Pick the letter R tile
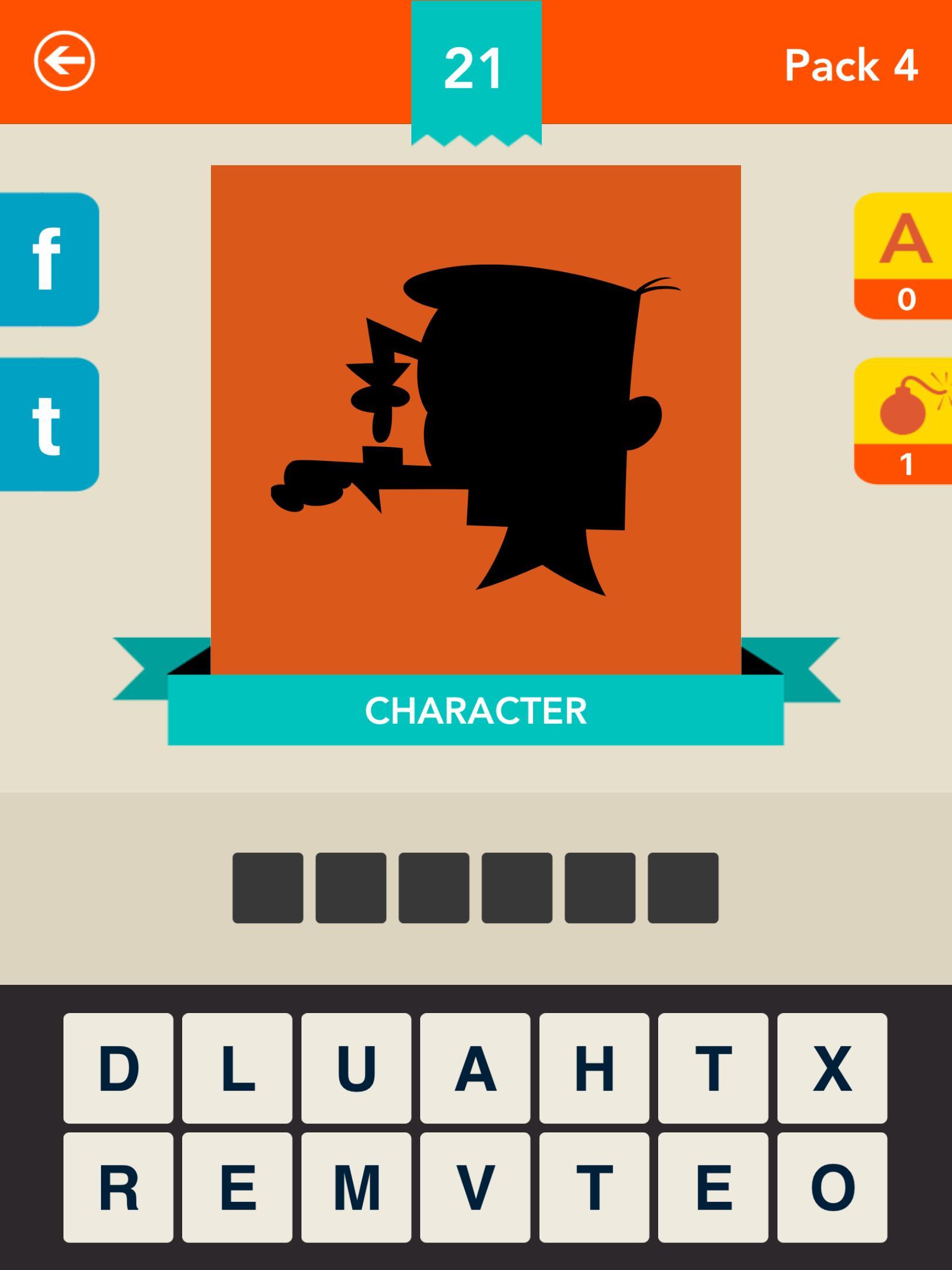This screenshot has height=1270, width=952. [119, 1188]
